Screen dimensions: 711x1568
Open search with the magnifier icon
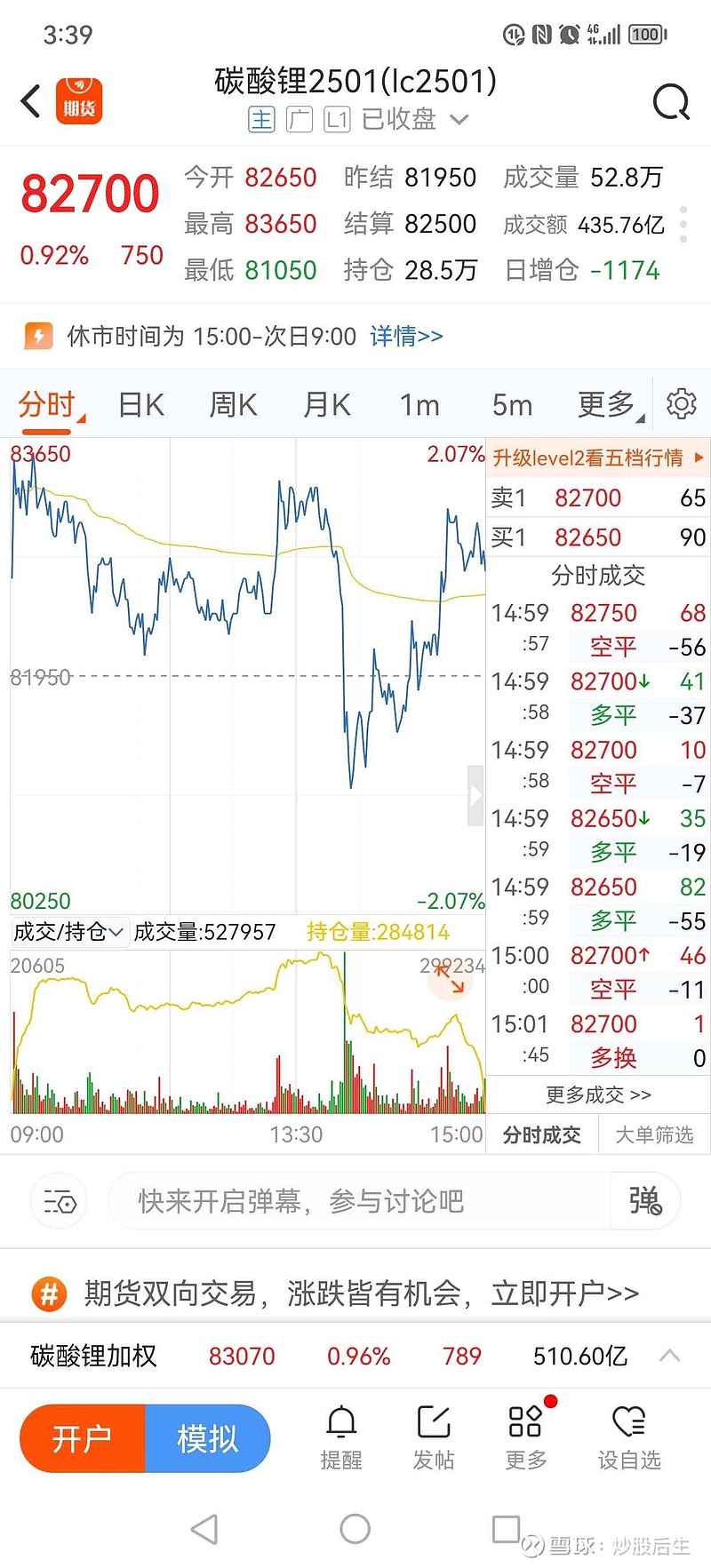672,100
